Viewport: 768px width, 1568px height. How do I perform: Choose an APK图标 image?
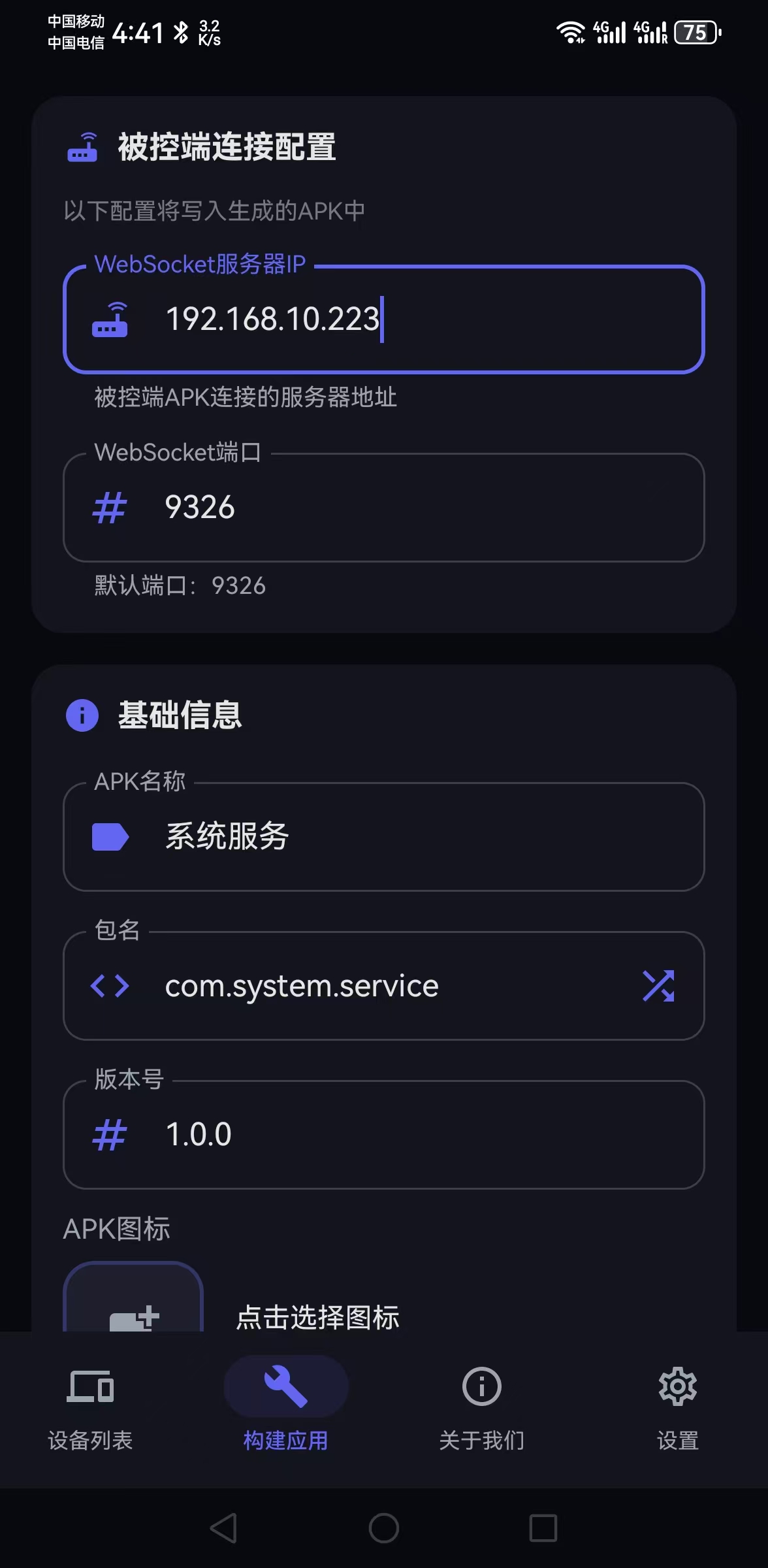tap(134, 1300)
